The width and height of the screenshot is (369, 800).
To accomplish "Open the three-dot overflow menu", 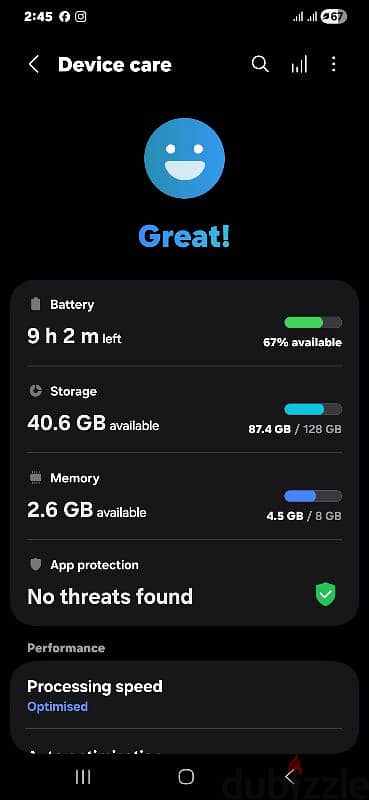I will pyautogui.click(x=333, y=64).
